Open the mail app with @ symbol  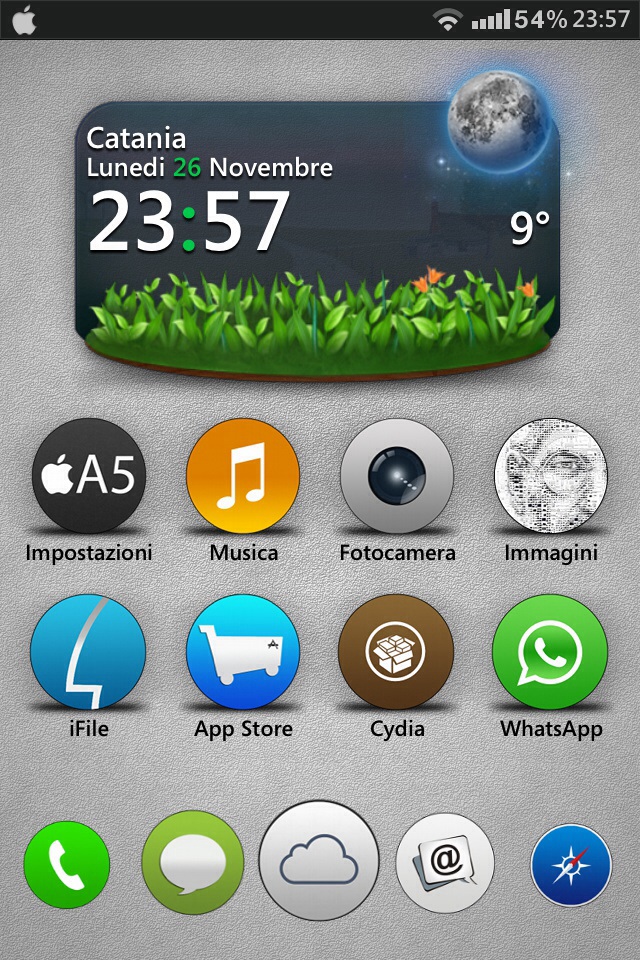click(445, 863)
